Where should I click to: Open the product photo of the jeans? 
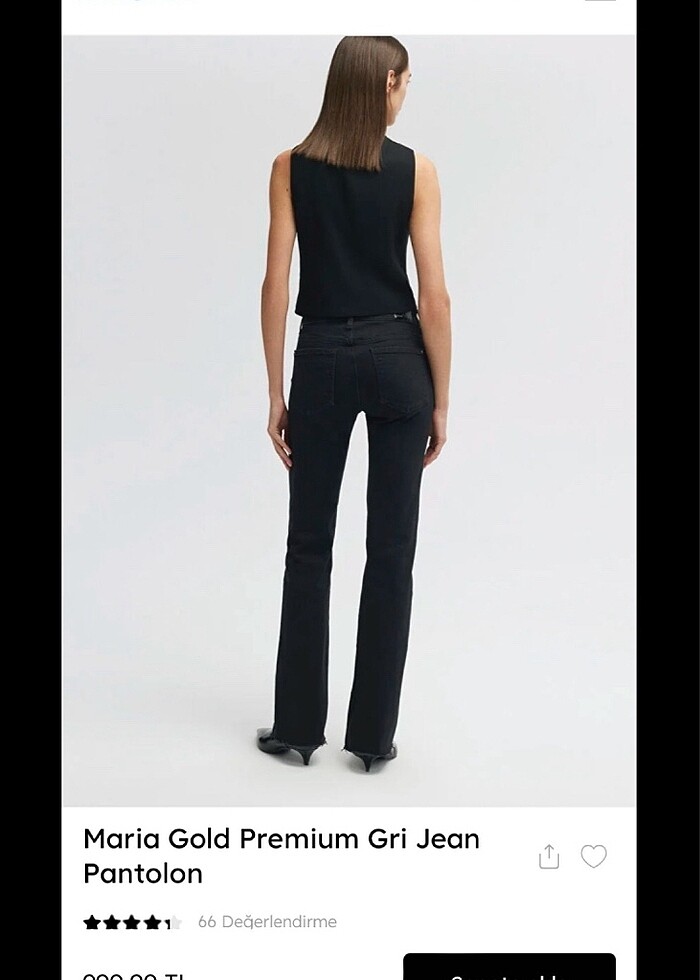(x=348, y=420)
